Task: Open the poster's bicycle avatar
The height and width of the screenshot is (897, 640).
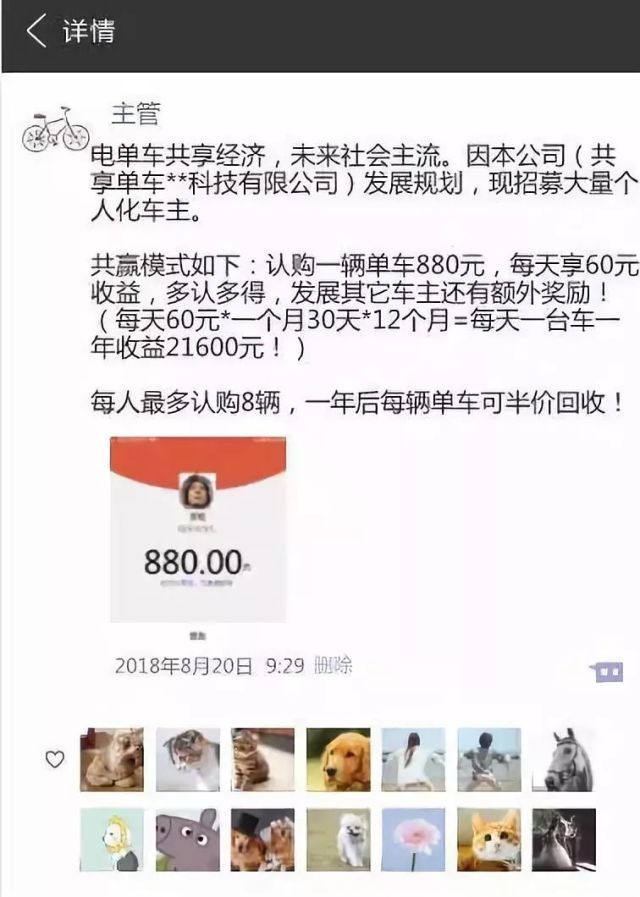Action: coord(55,128)
